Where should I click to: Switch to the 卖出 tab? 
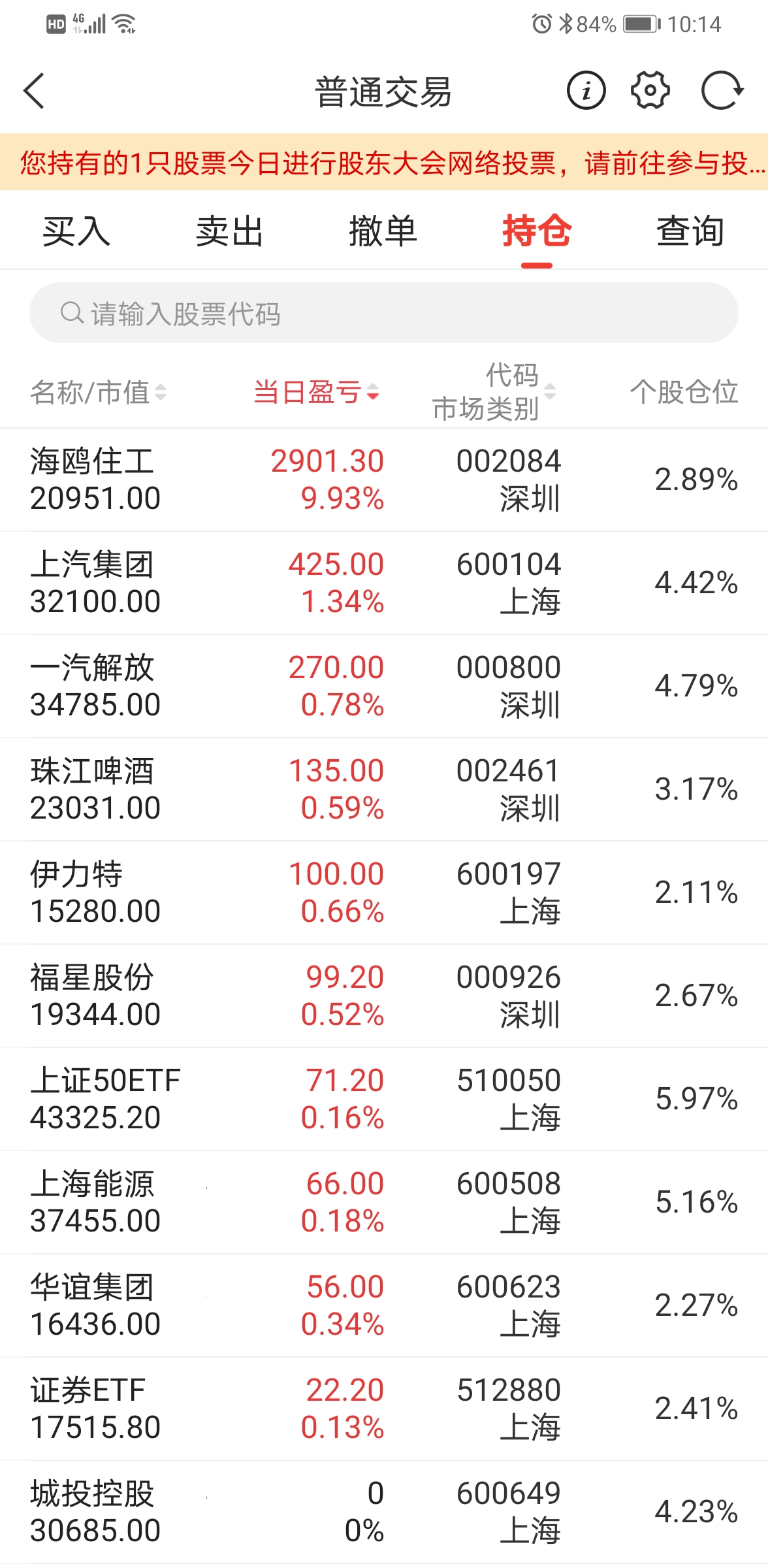click(229, 231)
